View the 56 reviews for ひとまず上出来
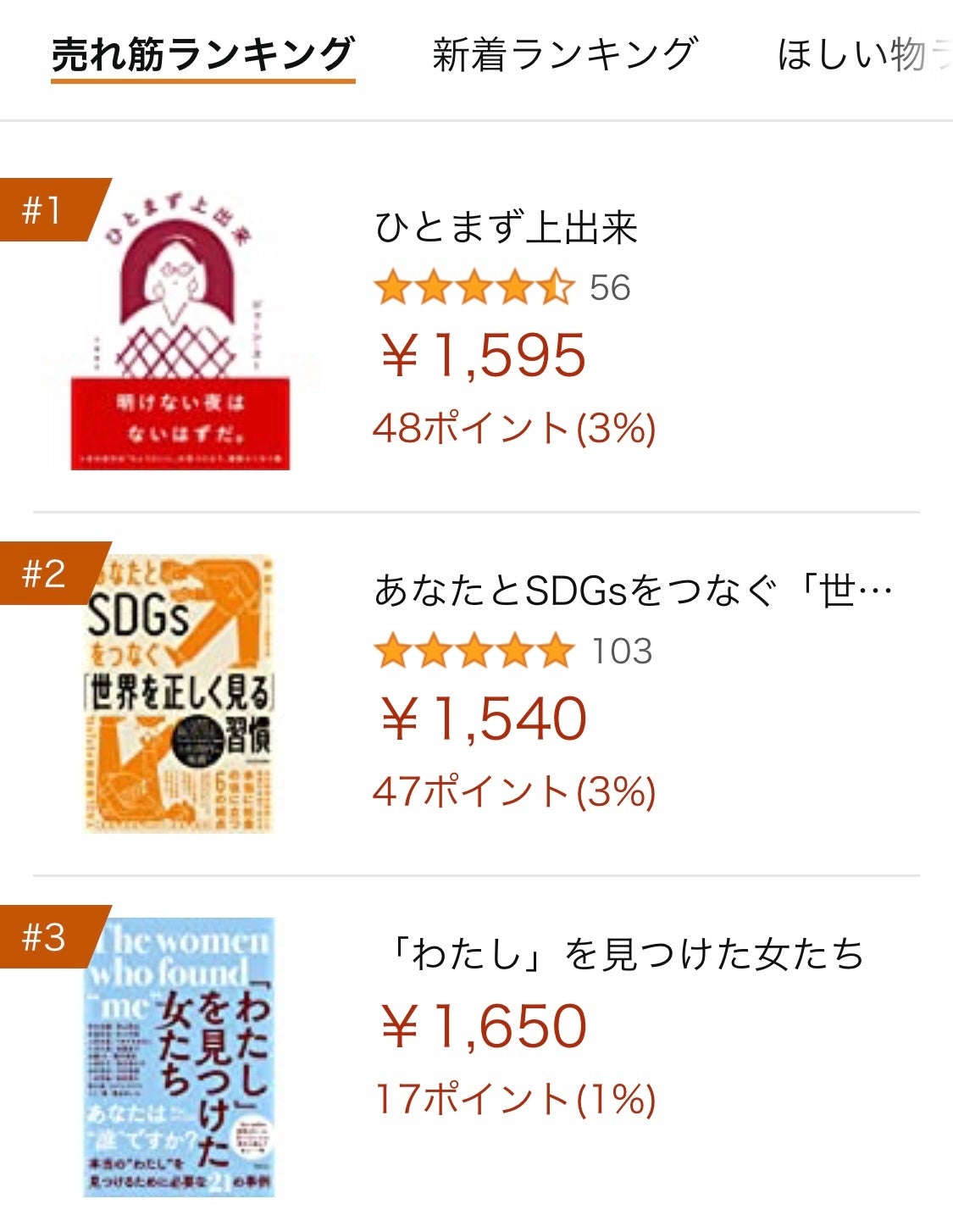953x1232 pixels. click(610, 288)
